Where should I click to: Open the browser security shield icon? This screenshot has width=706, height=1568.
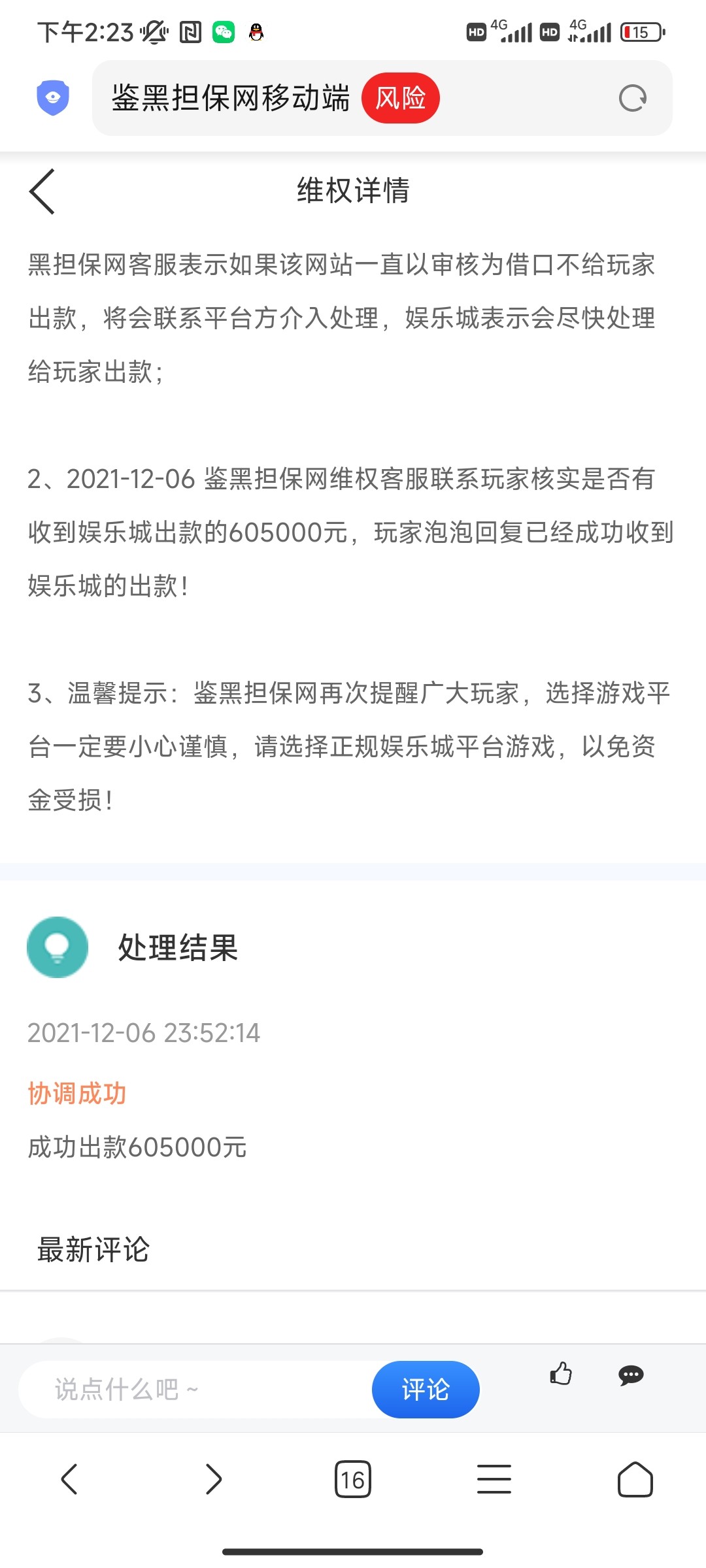click(x=53, y=98)
